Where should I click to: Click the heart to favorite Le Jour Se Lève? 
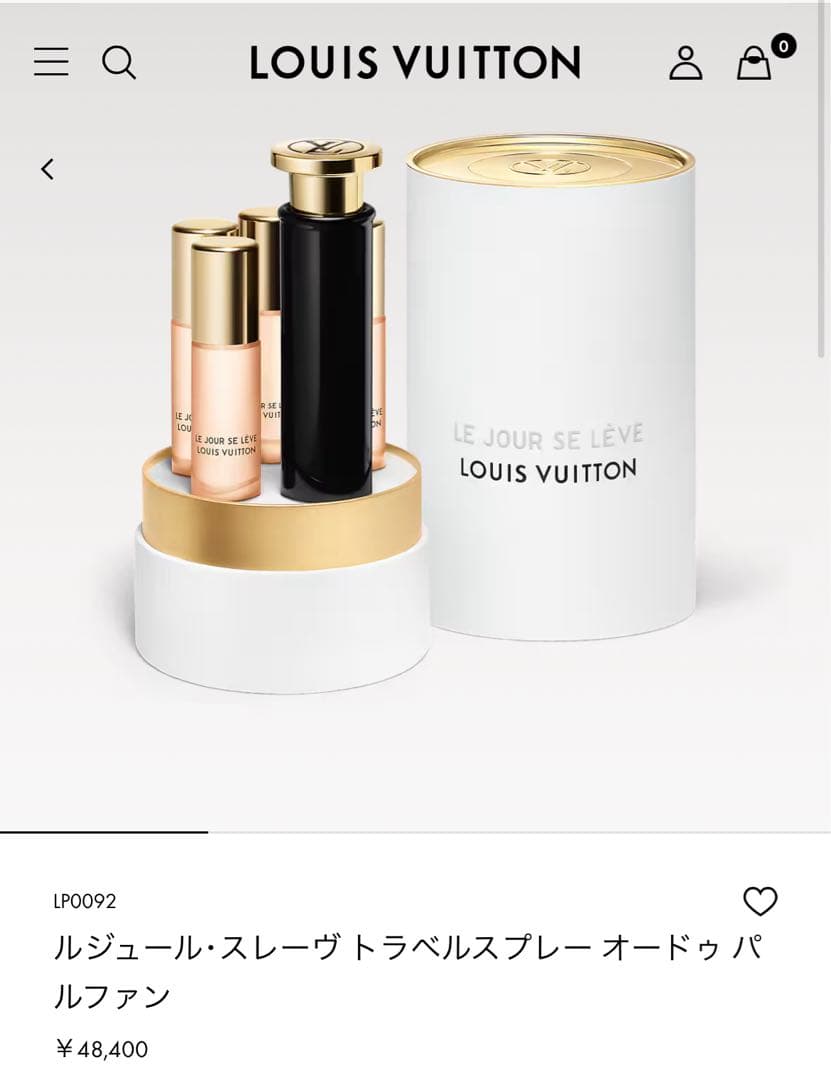click(x=758, y=903)
